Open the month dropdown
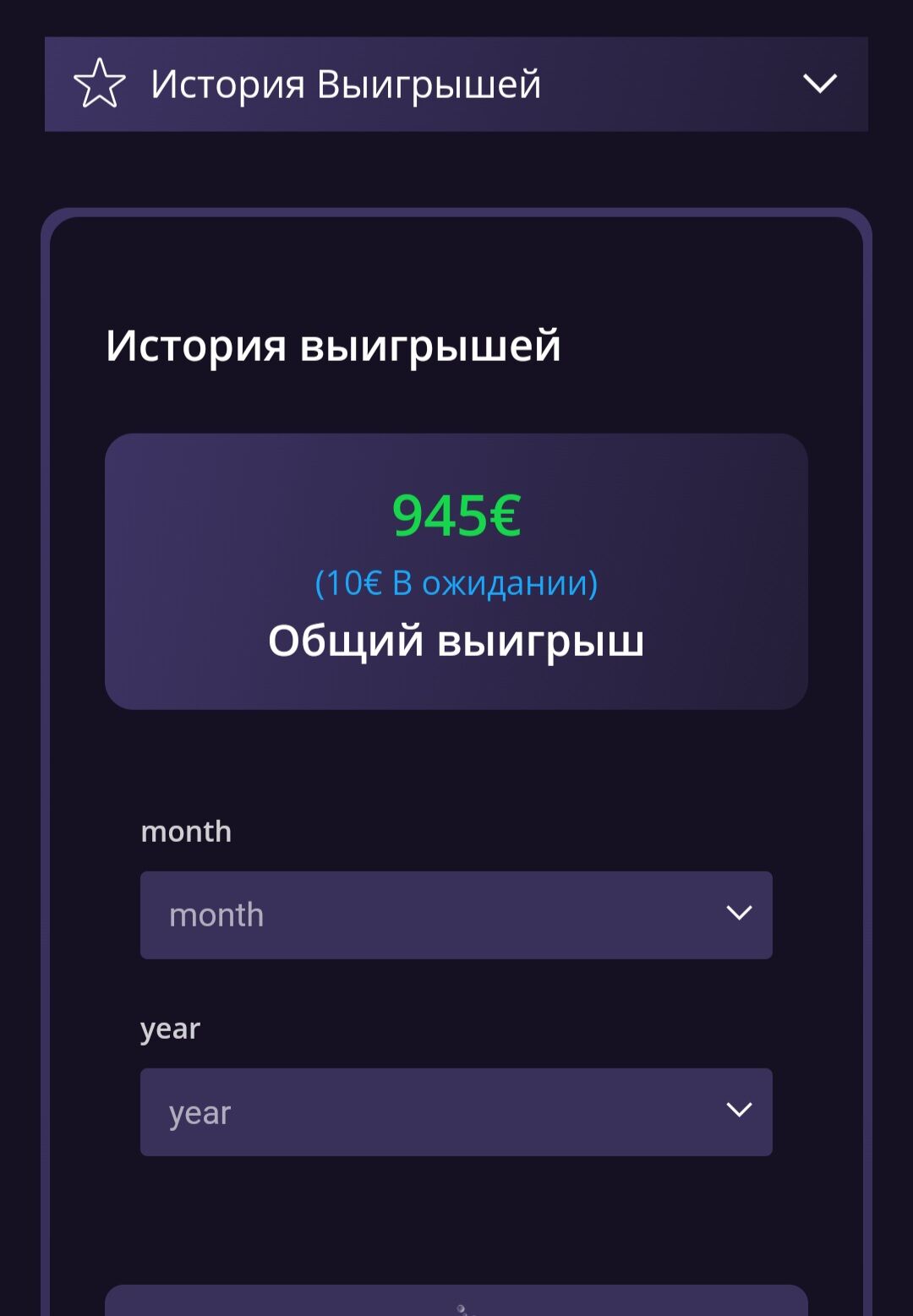 (456, 915)
